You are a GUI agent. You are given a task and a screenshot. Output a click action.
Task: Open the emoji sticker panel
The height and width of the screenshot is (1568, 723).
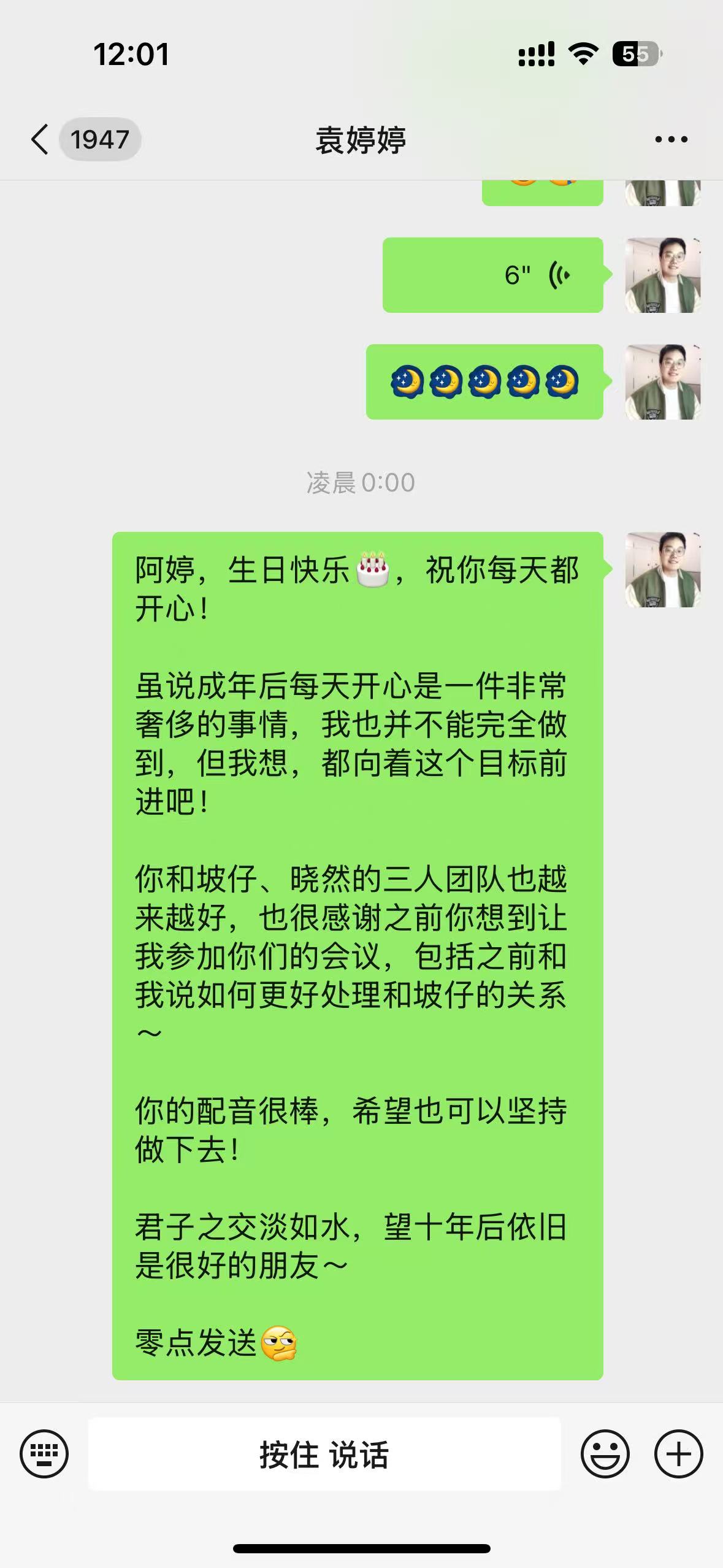(x=605, y=1454)
